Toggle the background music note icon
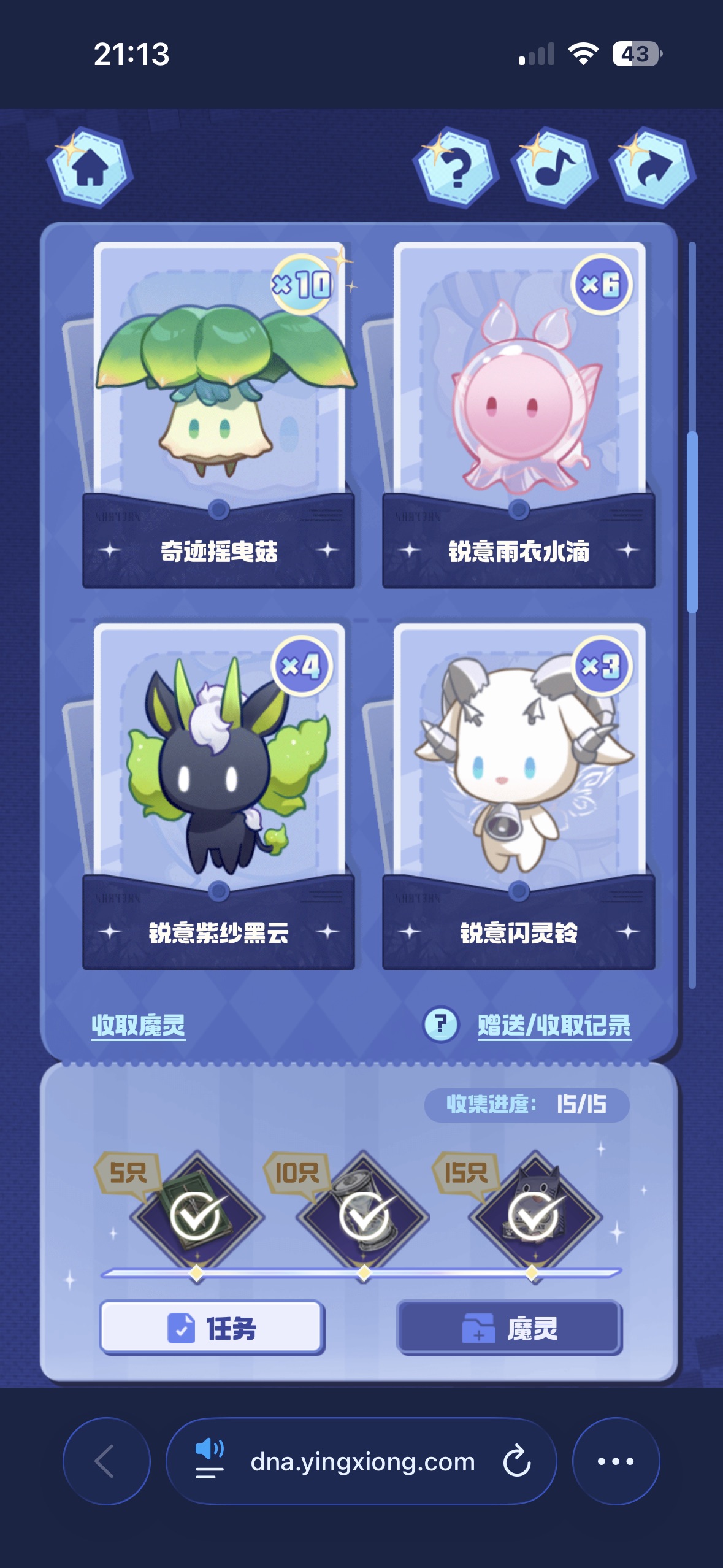723x1568 pixels. pos(553,169)
